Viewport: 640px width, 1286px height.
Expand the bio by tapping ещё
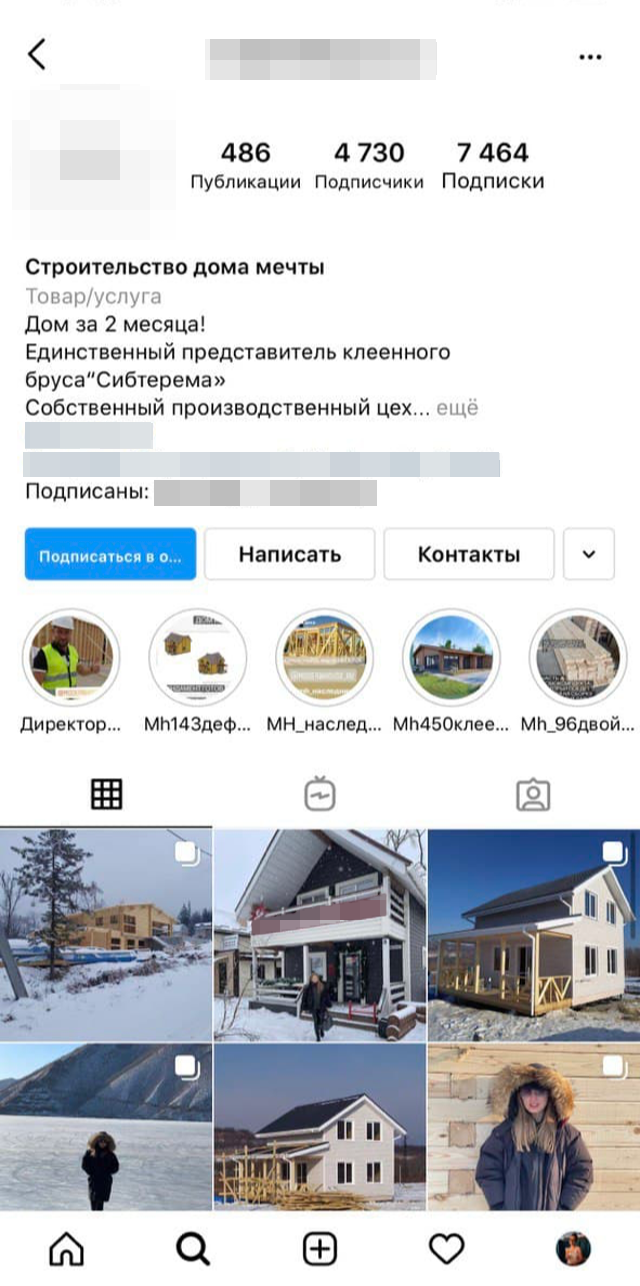click(x=457, y=408)
